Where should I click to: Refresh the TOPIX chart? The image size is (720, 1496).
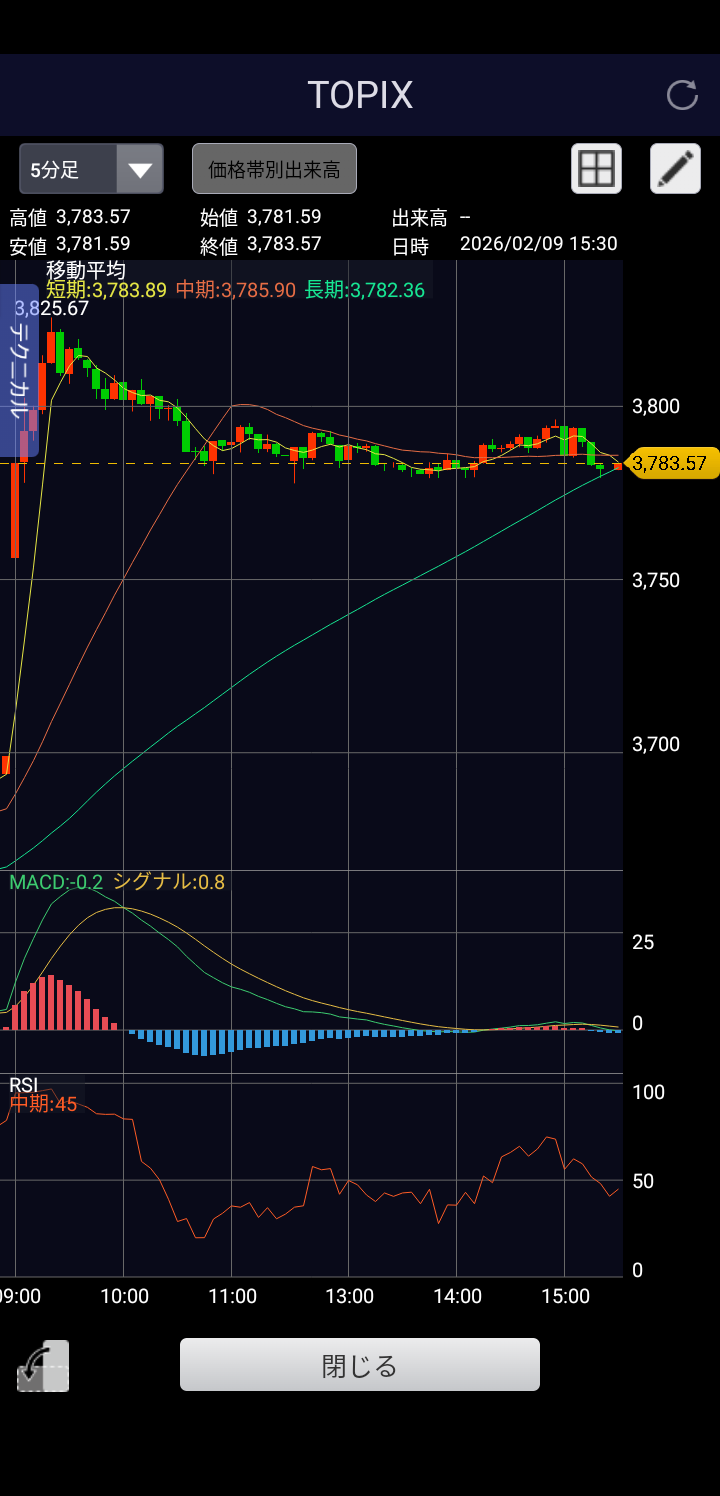pos(682,95)
